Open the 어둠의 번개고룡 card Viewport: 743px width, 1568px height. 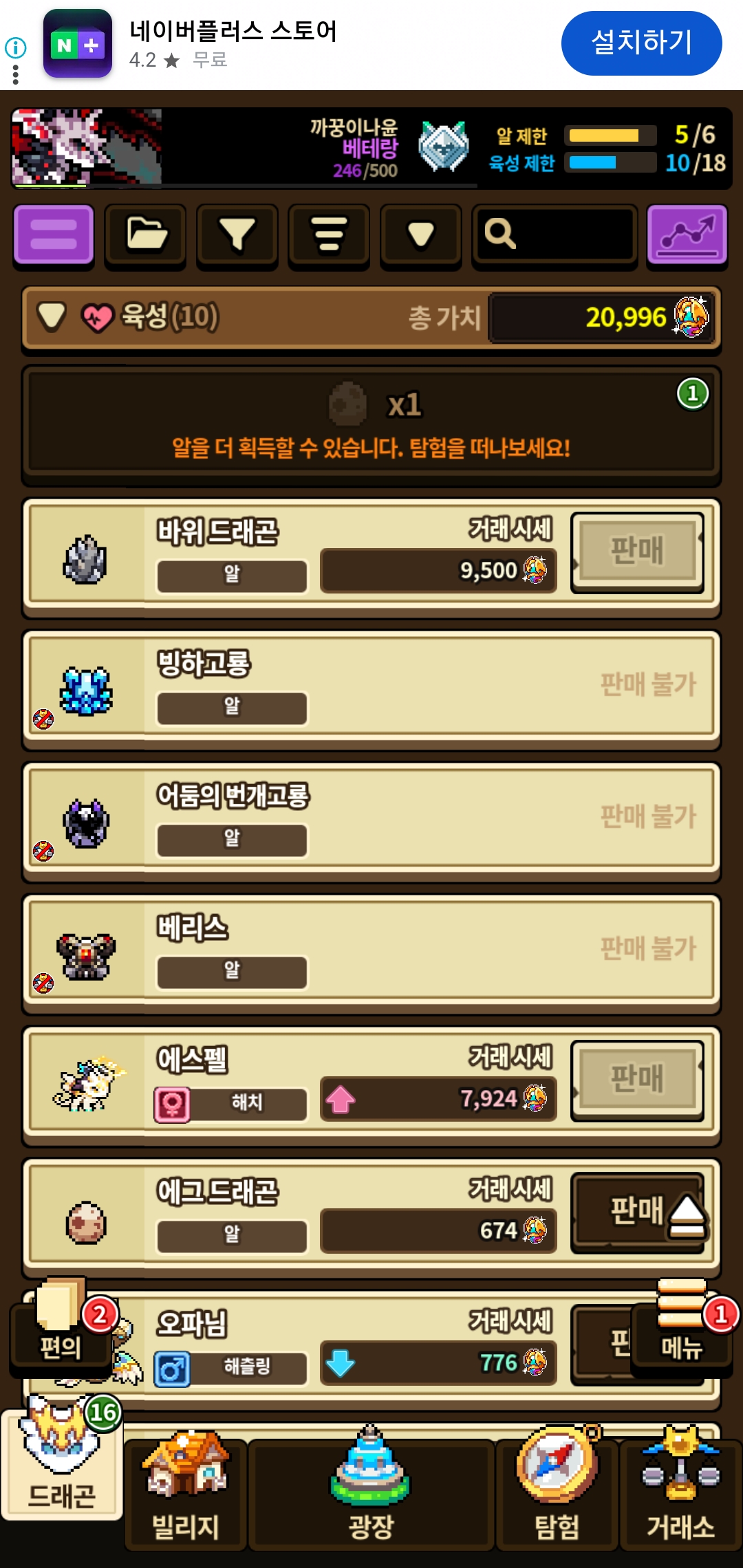371,820
